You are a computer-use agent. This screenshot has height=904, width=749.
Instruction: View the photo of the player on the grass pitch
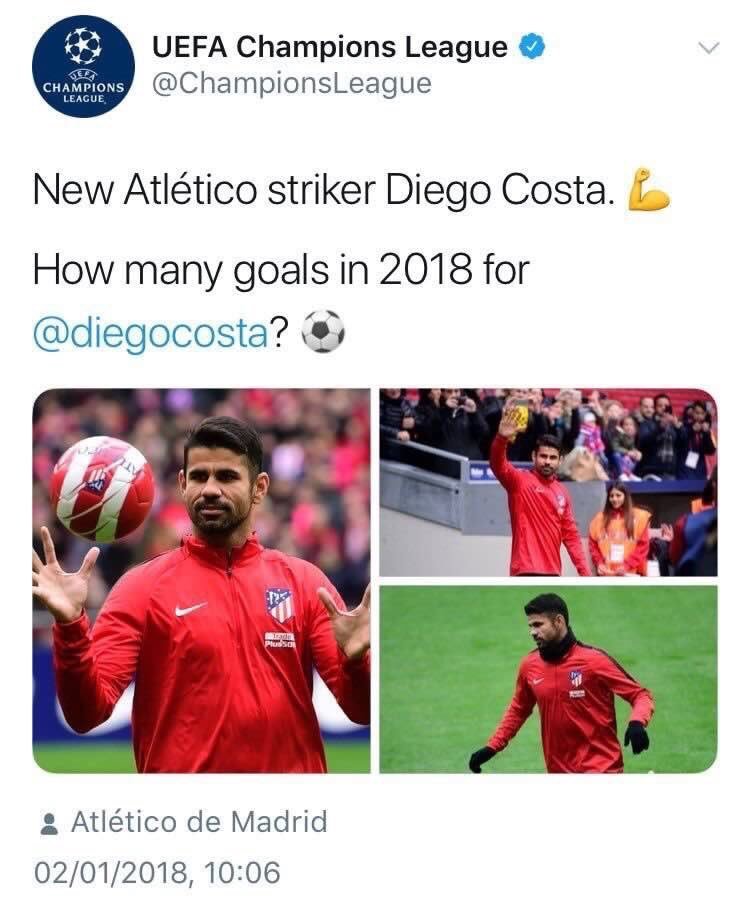point(548,679)
